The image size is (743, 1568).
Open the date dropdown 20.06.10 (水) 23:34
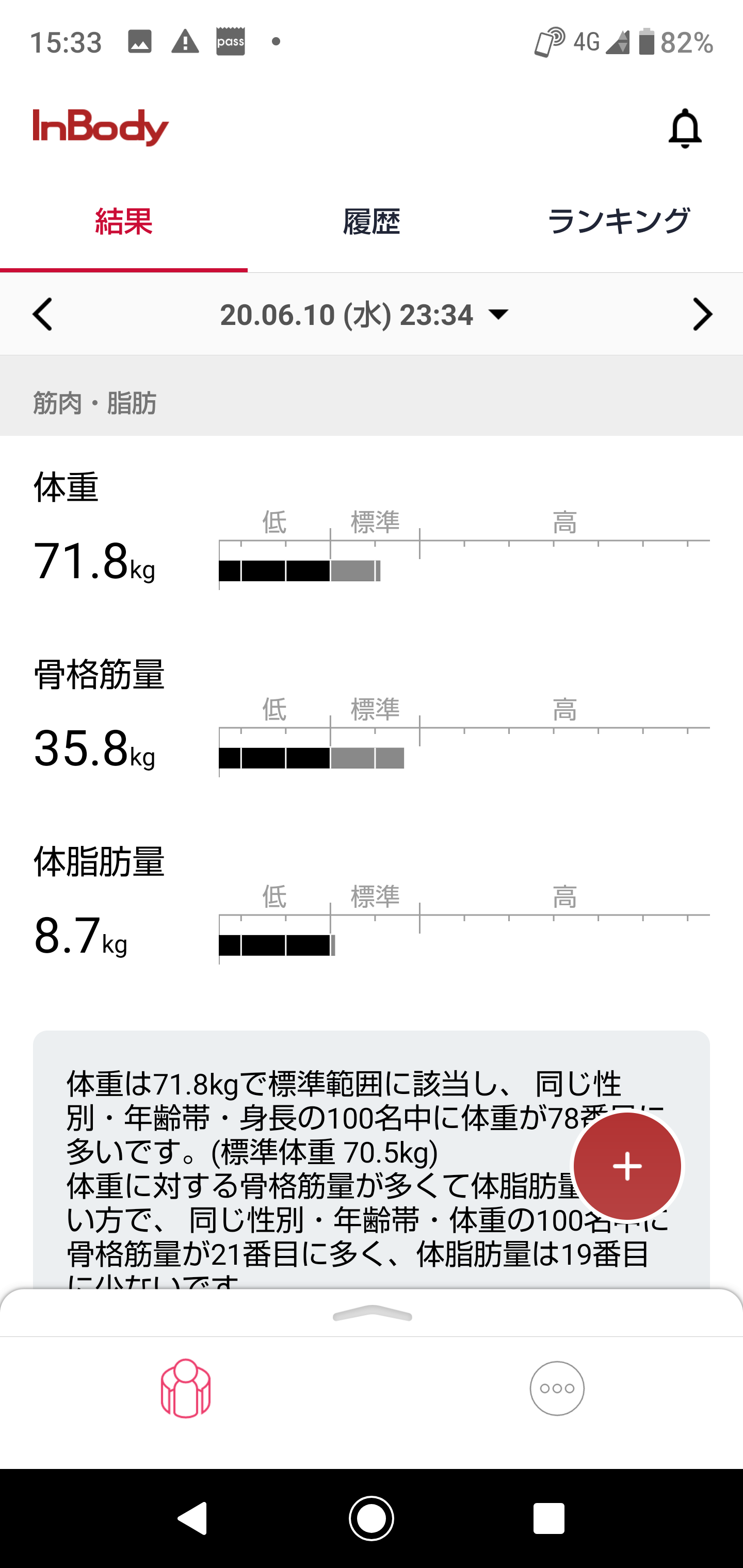coord(364,315)
